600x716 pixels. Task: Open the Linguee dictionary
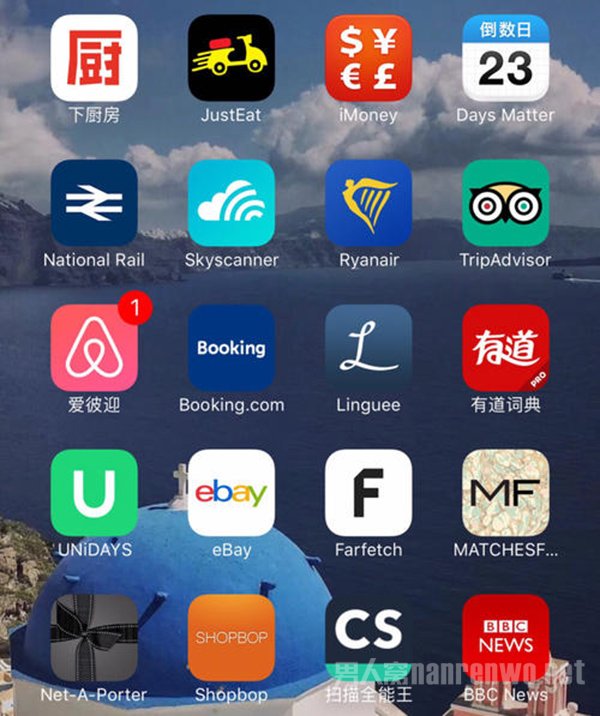[x=368, y=348]
